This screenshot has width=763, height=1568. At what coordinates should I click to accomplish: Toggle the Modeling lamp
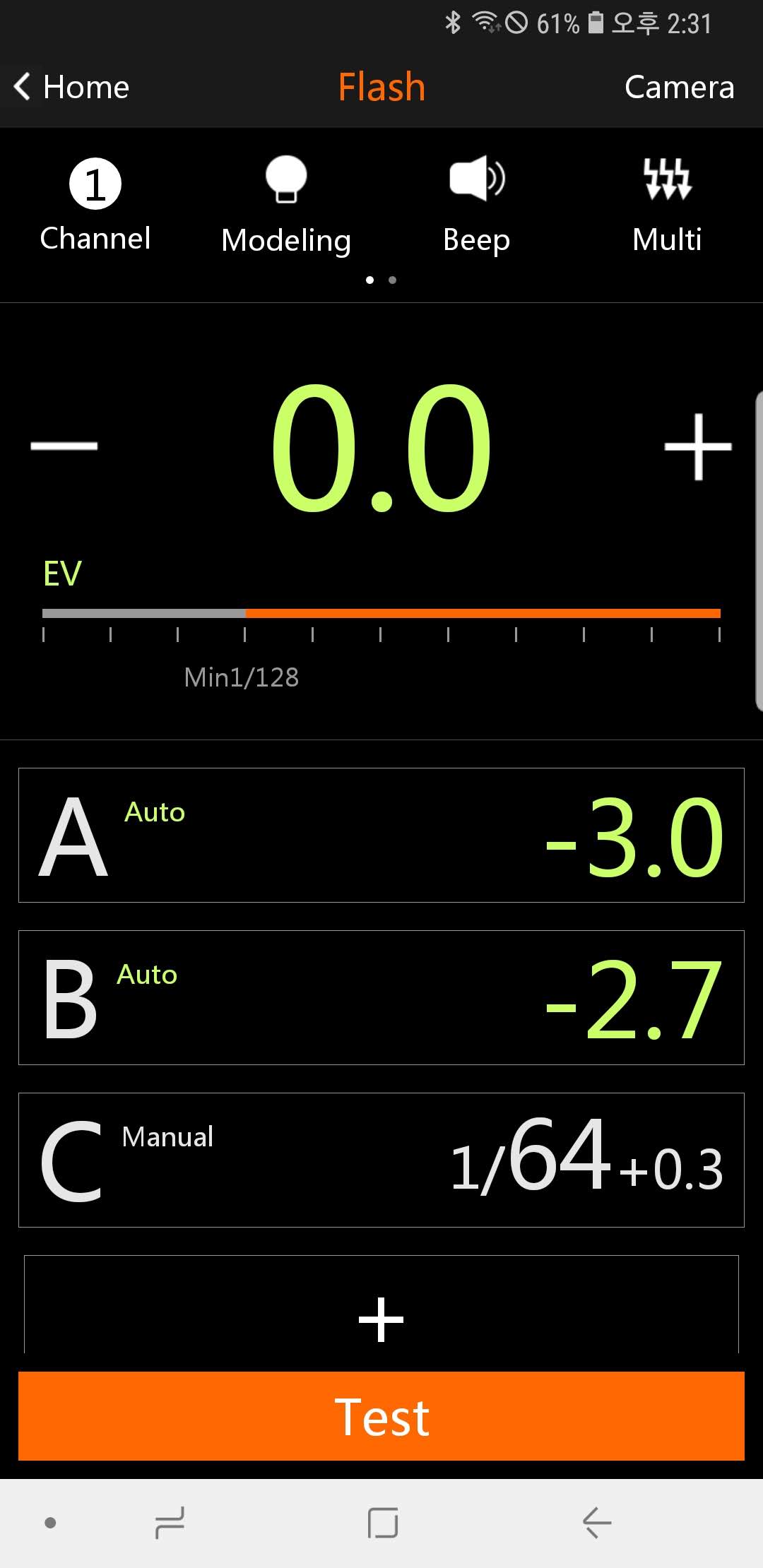click(286, 205)
